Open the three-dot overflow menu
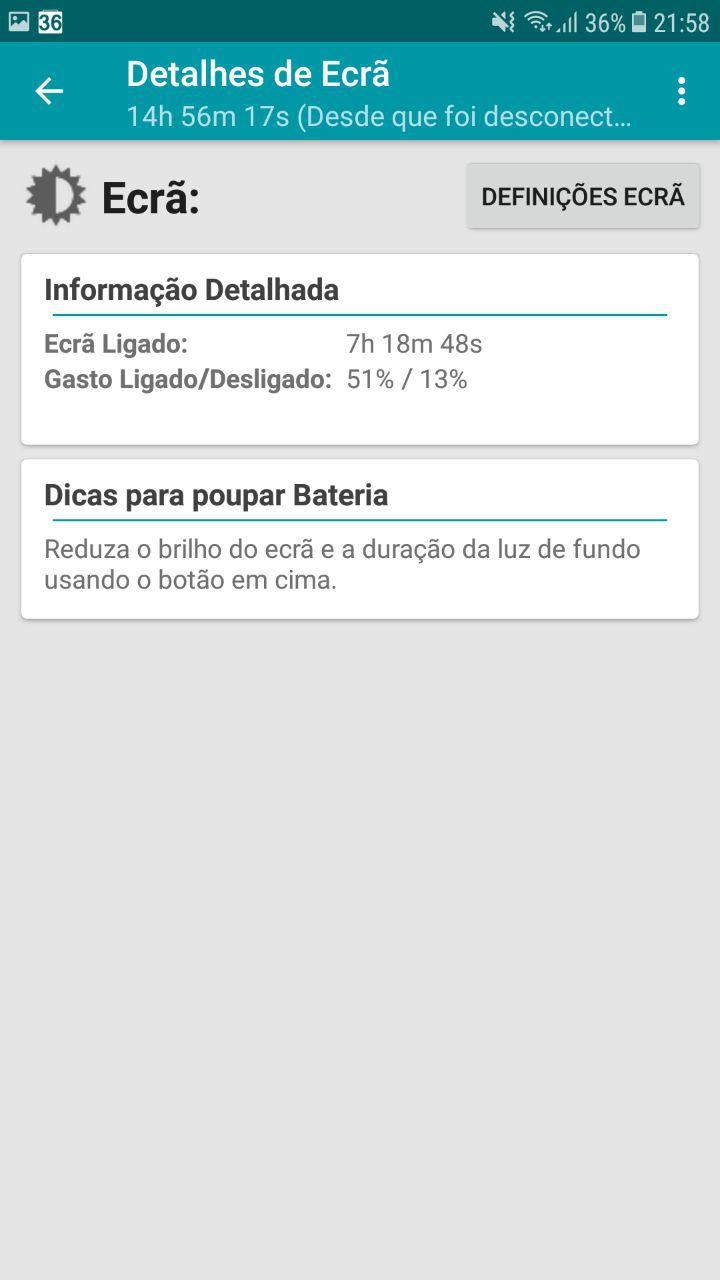 [x=681, y=91]
